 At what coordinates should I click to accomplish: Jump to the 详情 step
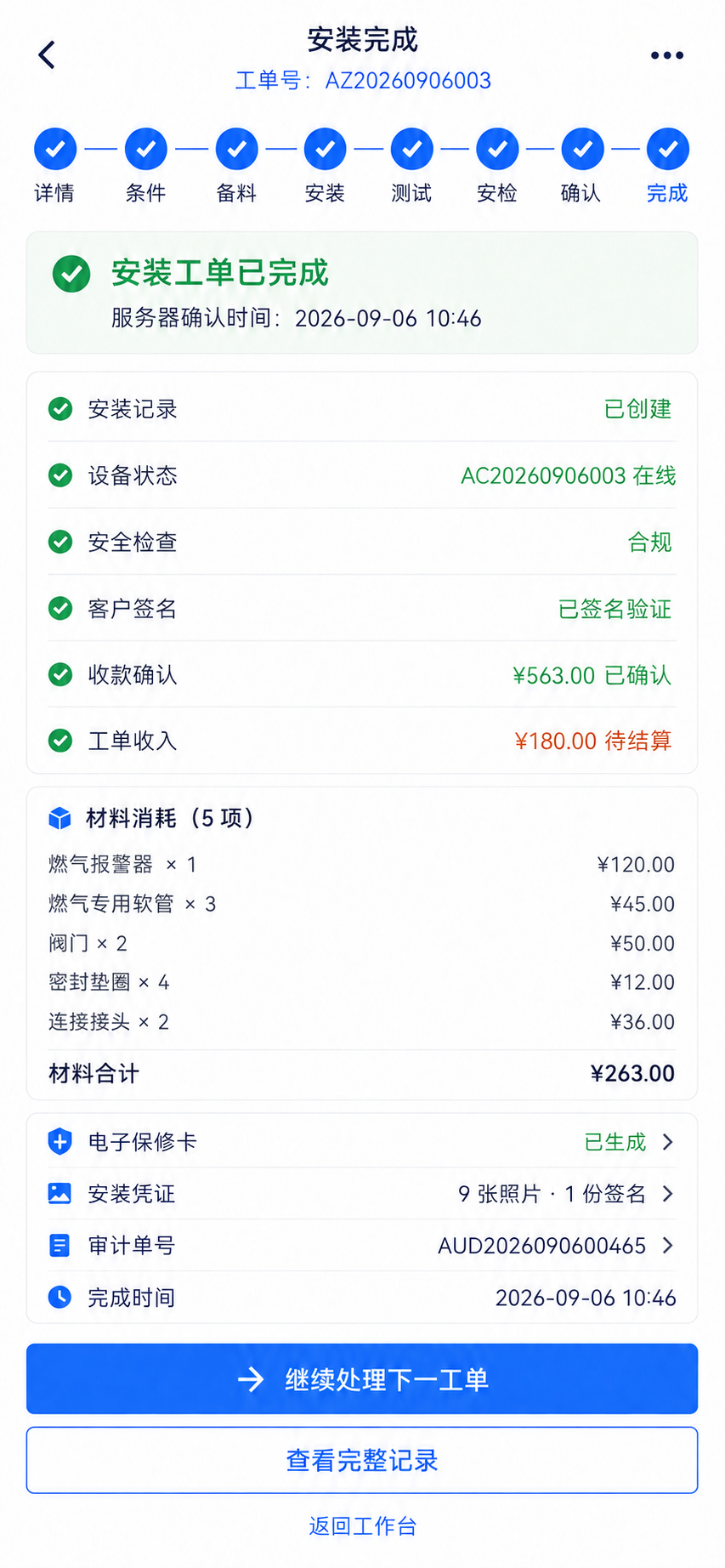[54, 166]
